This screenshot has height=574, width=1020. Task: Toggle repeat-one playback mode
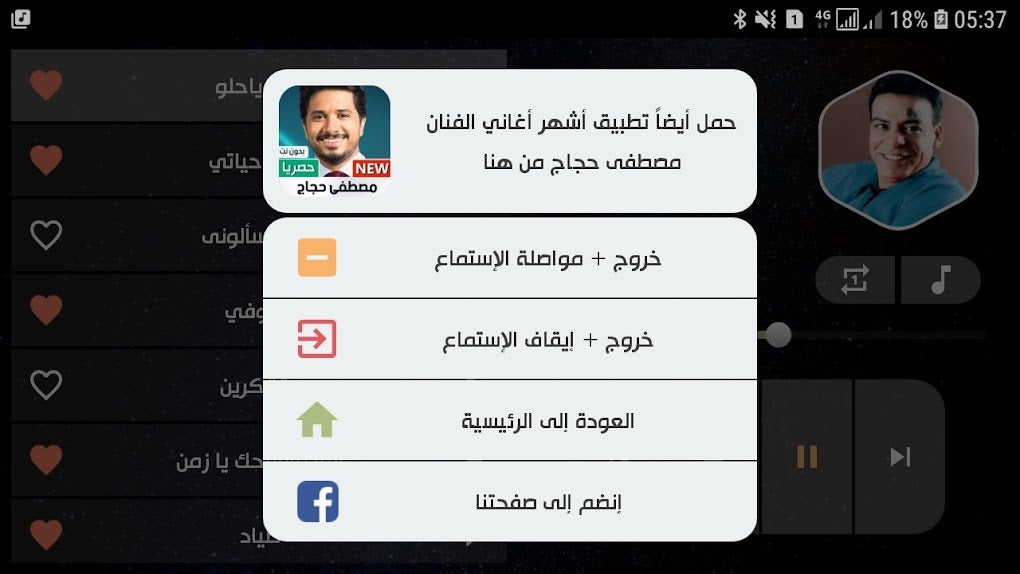coord(856,280)
